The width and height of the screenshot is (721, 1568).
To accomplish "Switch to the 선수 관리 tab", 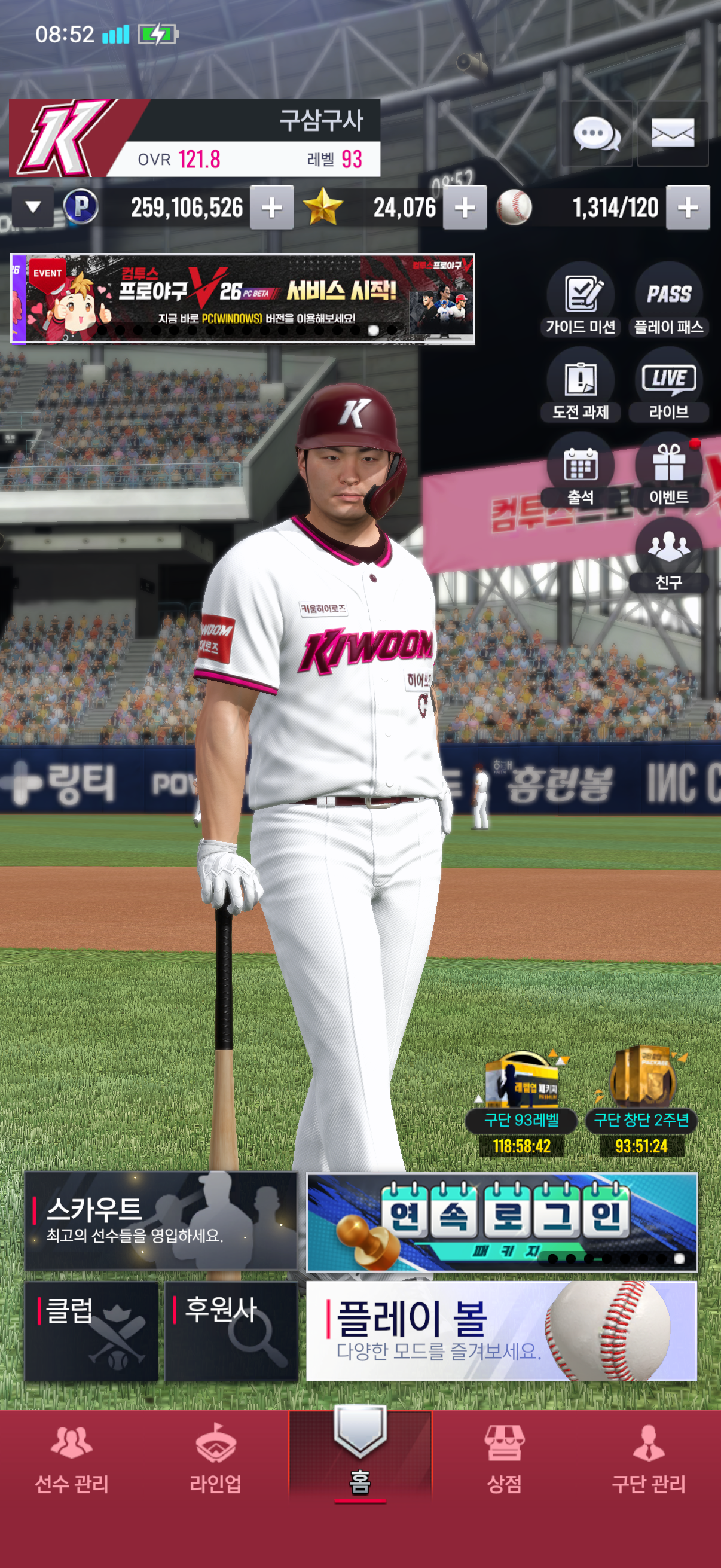I will [x=72, y=1461].
